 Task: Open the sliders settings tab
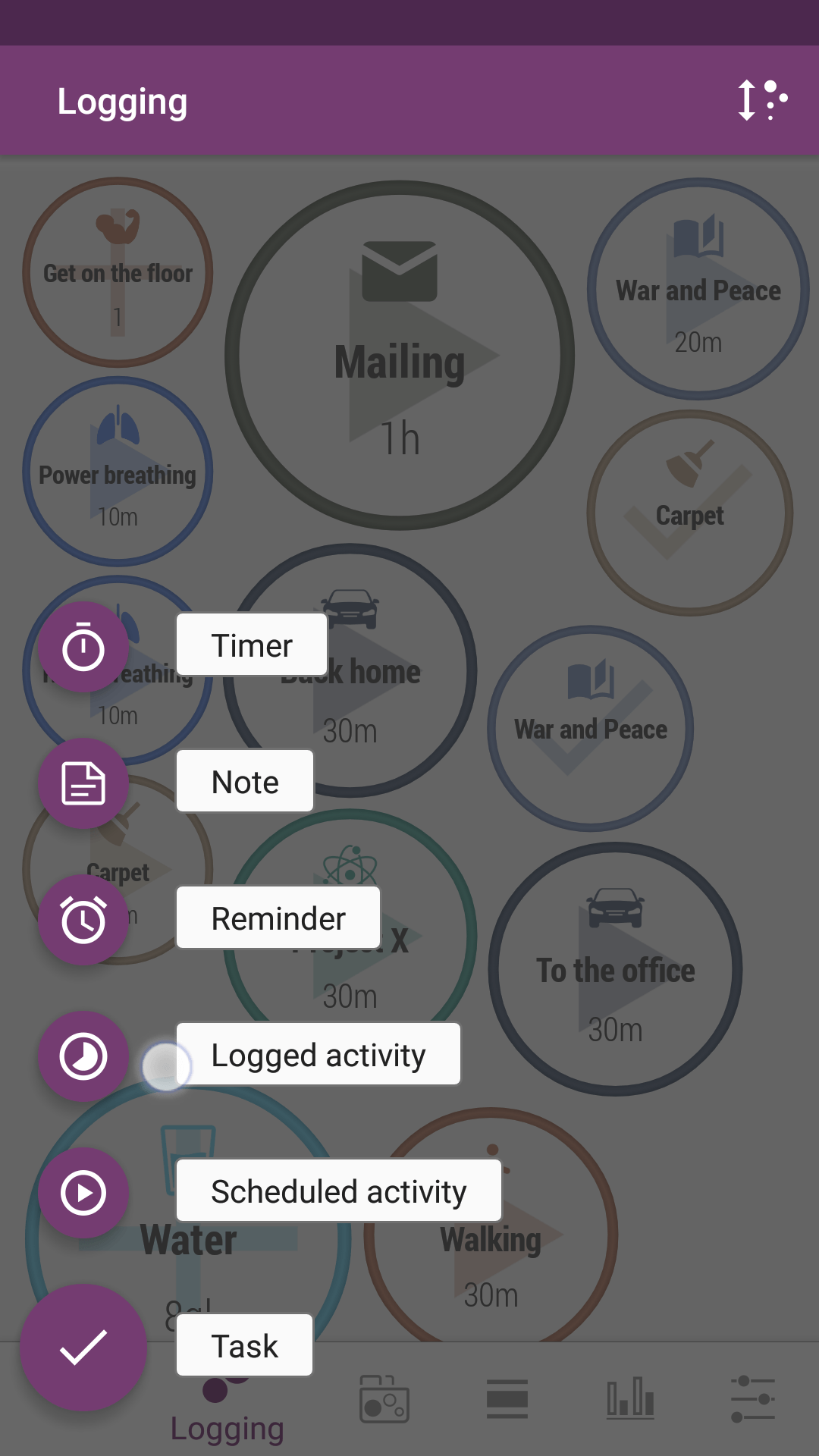(x=753, y=1398)
